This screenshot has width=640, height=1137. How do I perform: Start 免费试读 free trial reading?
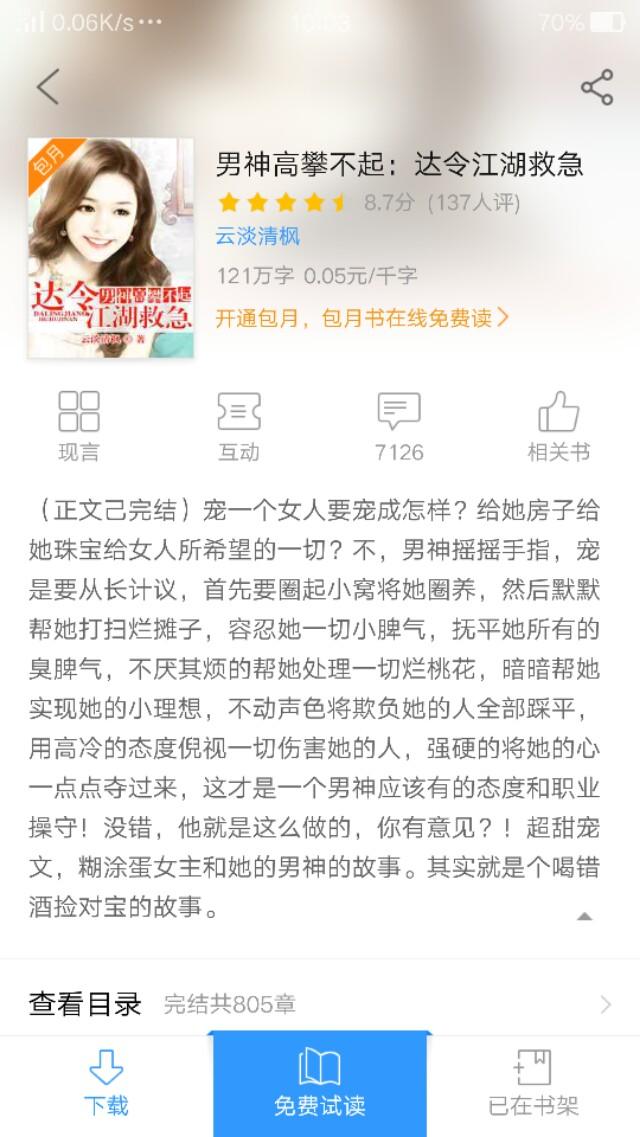[x=320, y=1083]
